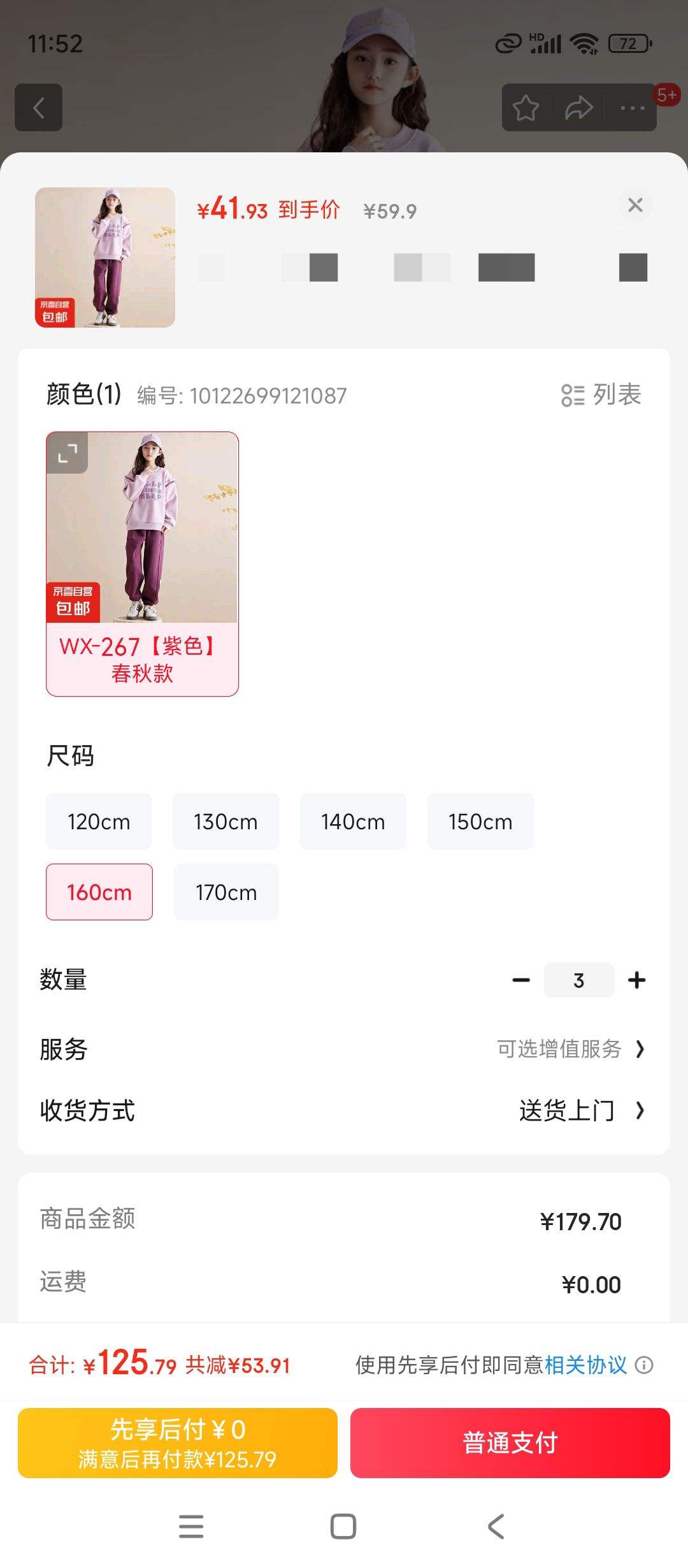Open optional value-added services

tap(570, 1049)
